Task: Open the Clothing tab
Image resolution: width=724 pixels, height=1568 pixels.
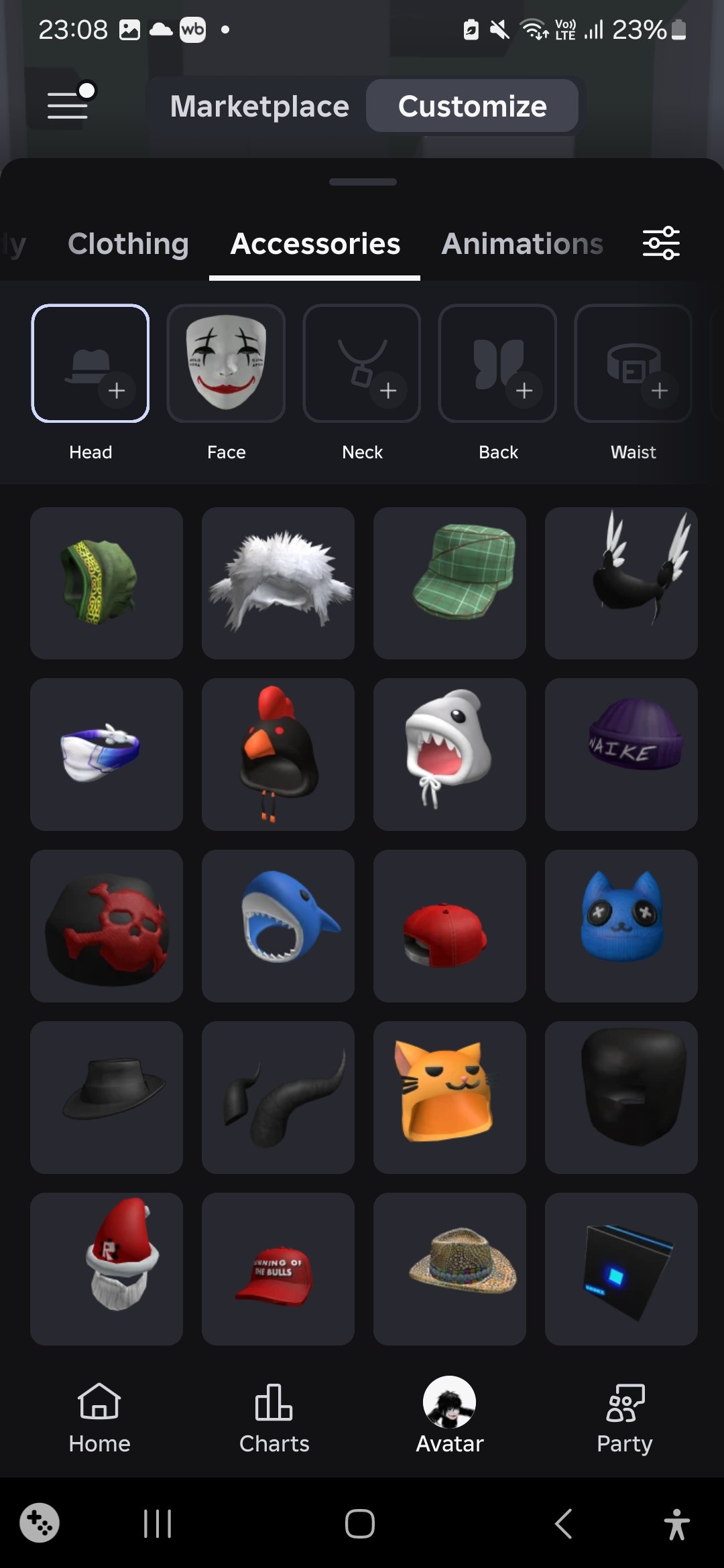Action: click(x=128, y=244)
